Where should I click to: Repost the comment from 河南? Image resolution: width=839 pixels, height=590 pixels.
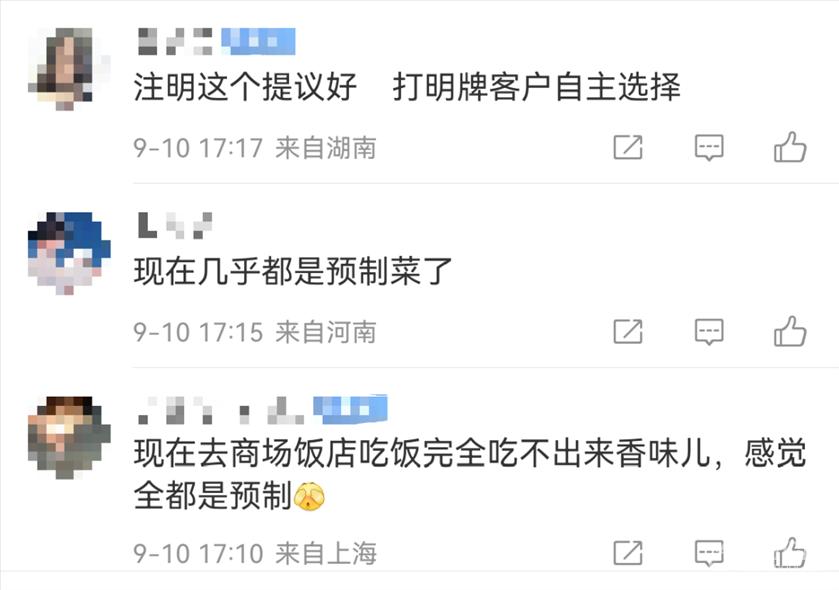click(627, 330)
